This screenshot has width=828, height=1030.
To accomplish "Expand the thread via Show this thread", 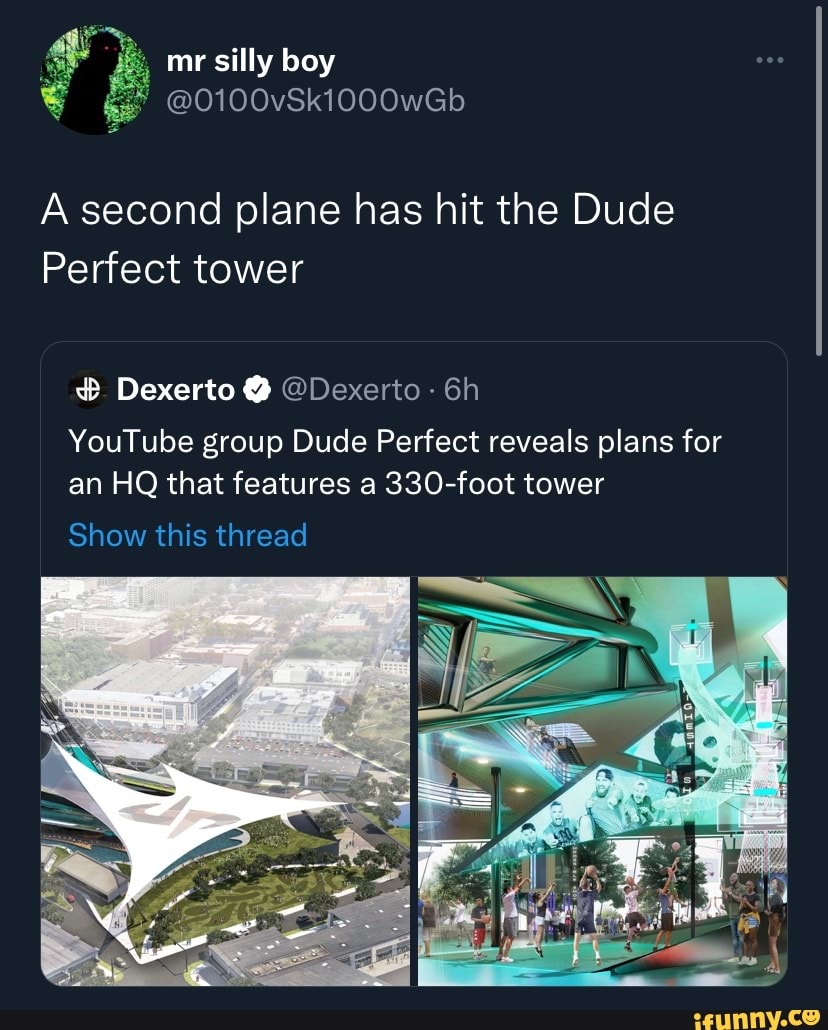I will [x=187, y=536].
